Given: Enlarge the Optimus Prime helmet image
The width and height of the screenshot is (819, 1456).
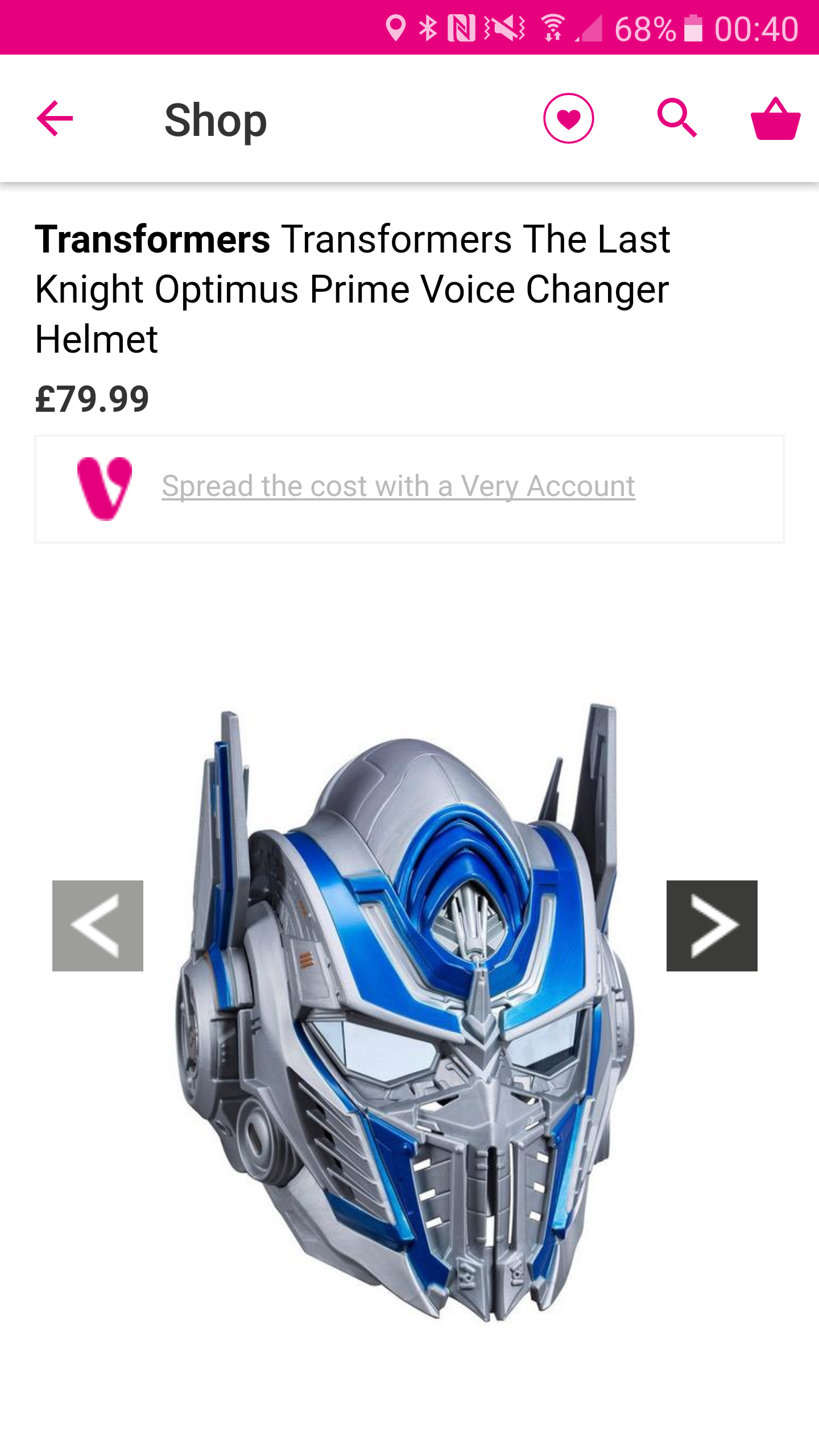Looking at the screenshot, I should click(x=405, y=1012).
